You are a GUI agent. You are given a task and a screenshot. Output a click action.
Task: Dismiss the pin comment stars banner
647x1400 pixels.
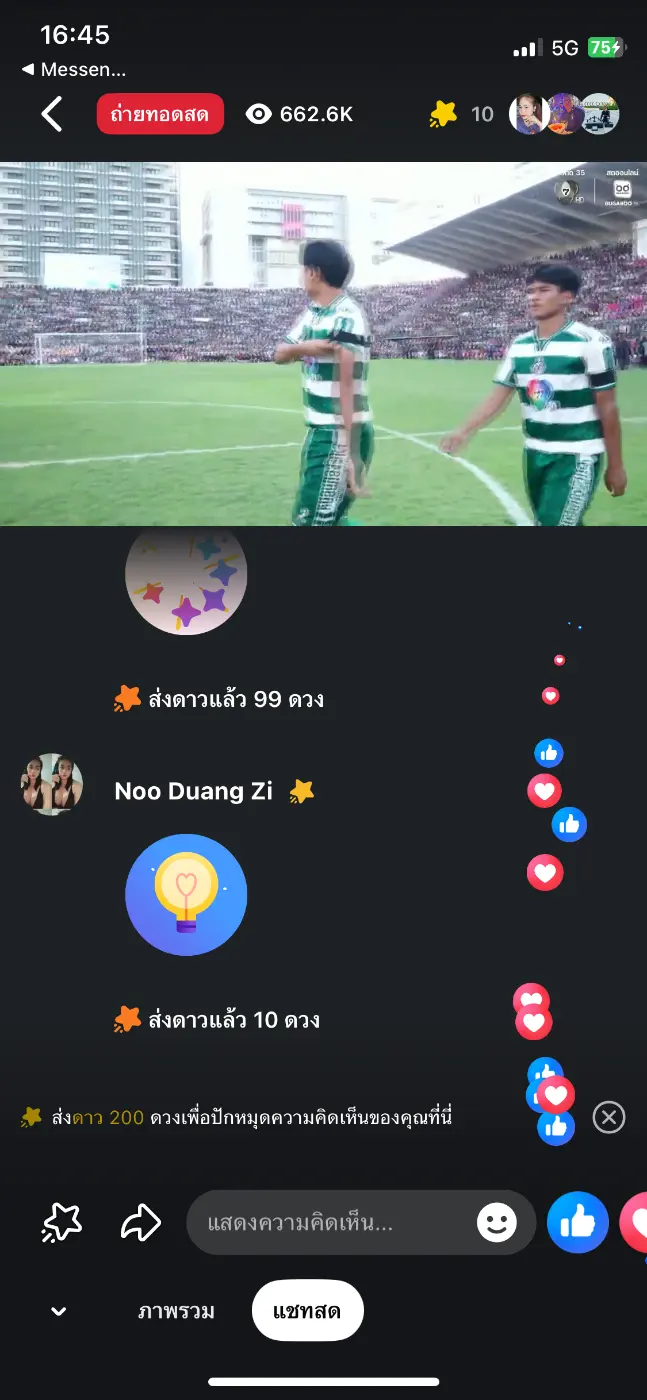pyautogui.click(x=609, y=1117)
